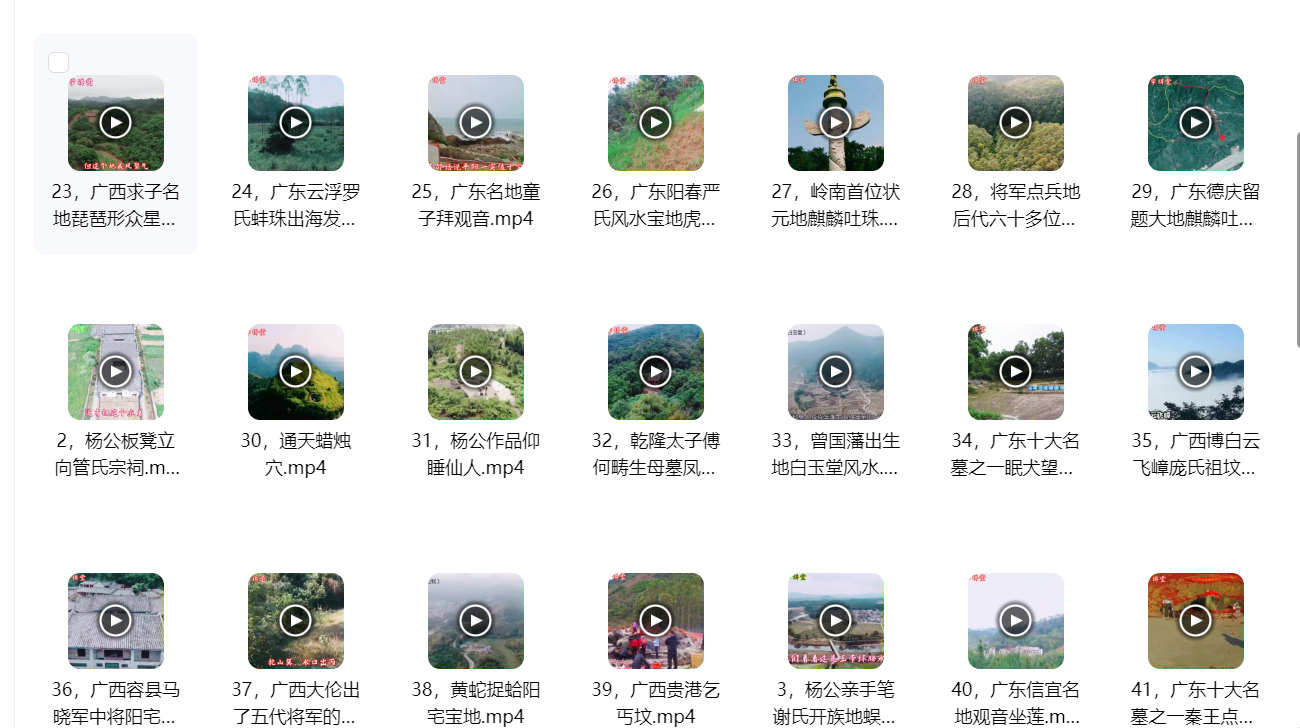Open video 35 广西博白云飞嶂庞氏祖坟
Screen dimensions: 1300x728
(x=1195, y=372)
